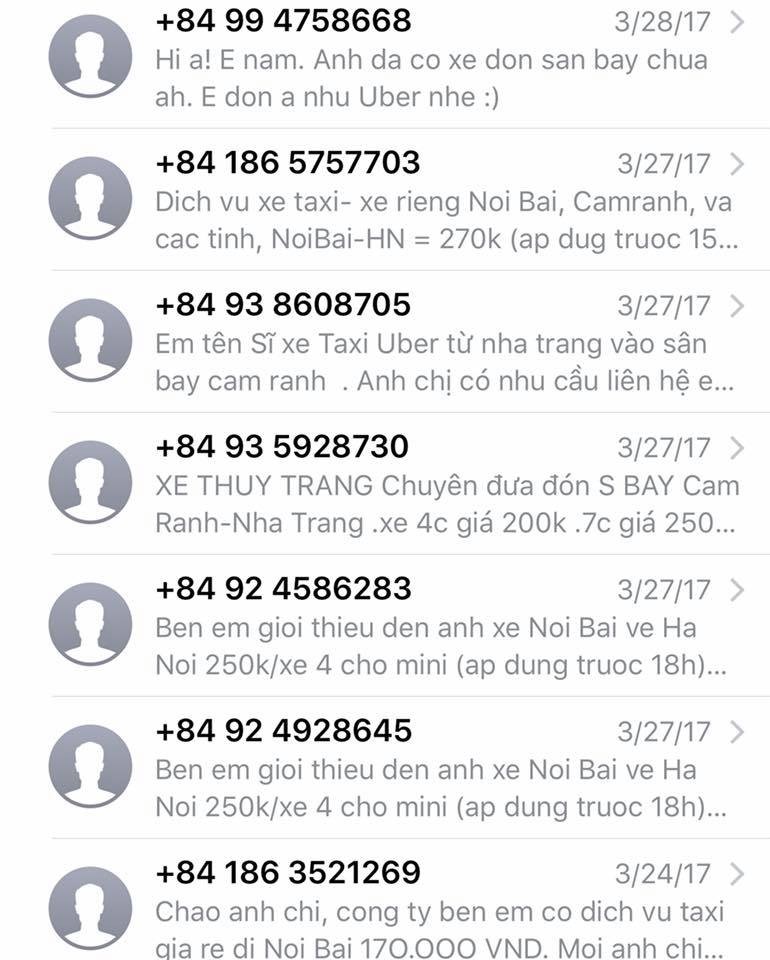Viewport: 770px width, 960px height.
Task: Open the Uber airport pickup conversation
Action: 400,60
